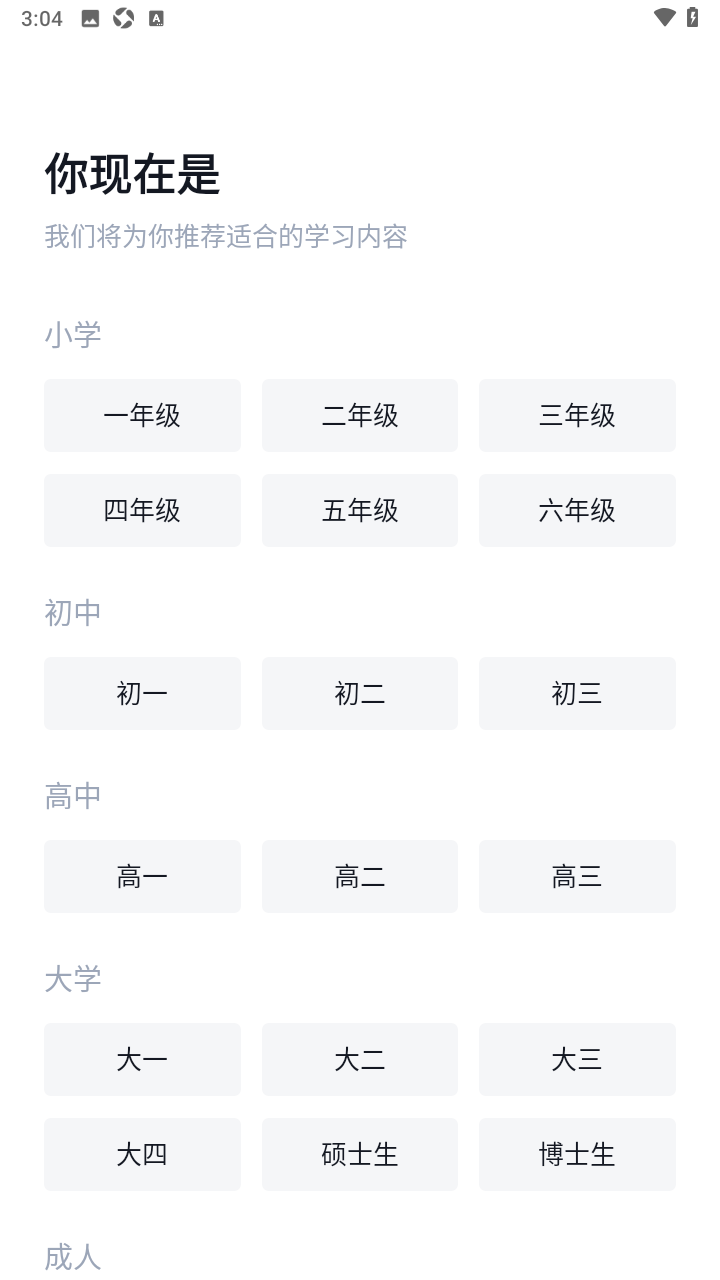Tap the 成人 section header
The height and width of the screenshot is (1280, 720).
click(x=71, y=1257)
